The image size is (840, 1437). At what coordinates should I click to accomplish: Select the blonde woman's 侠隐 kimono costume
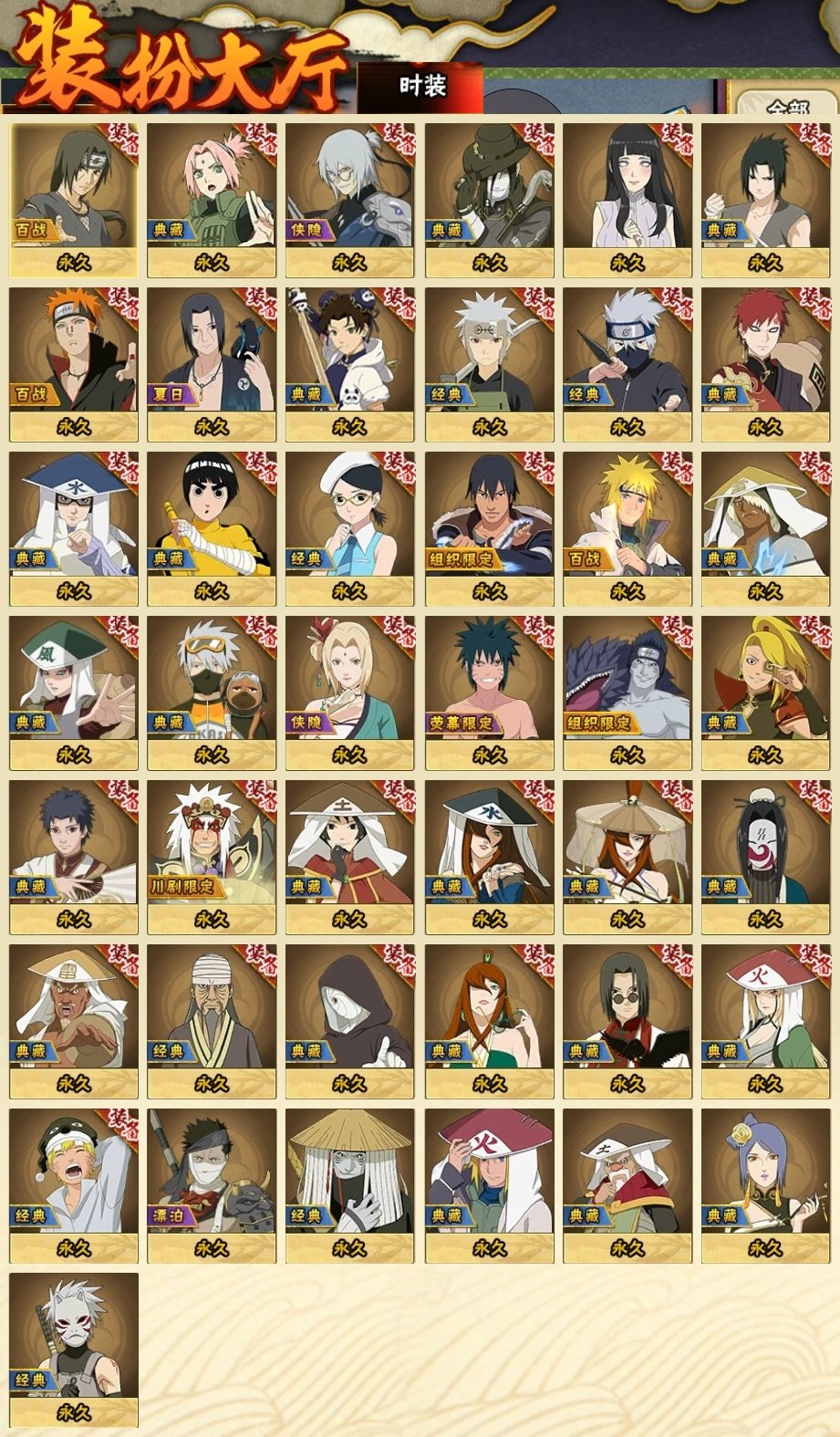349,692
